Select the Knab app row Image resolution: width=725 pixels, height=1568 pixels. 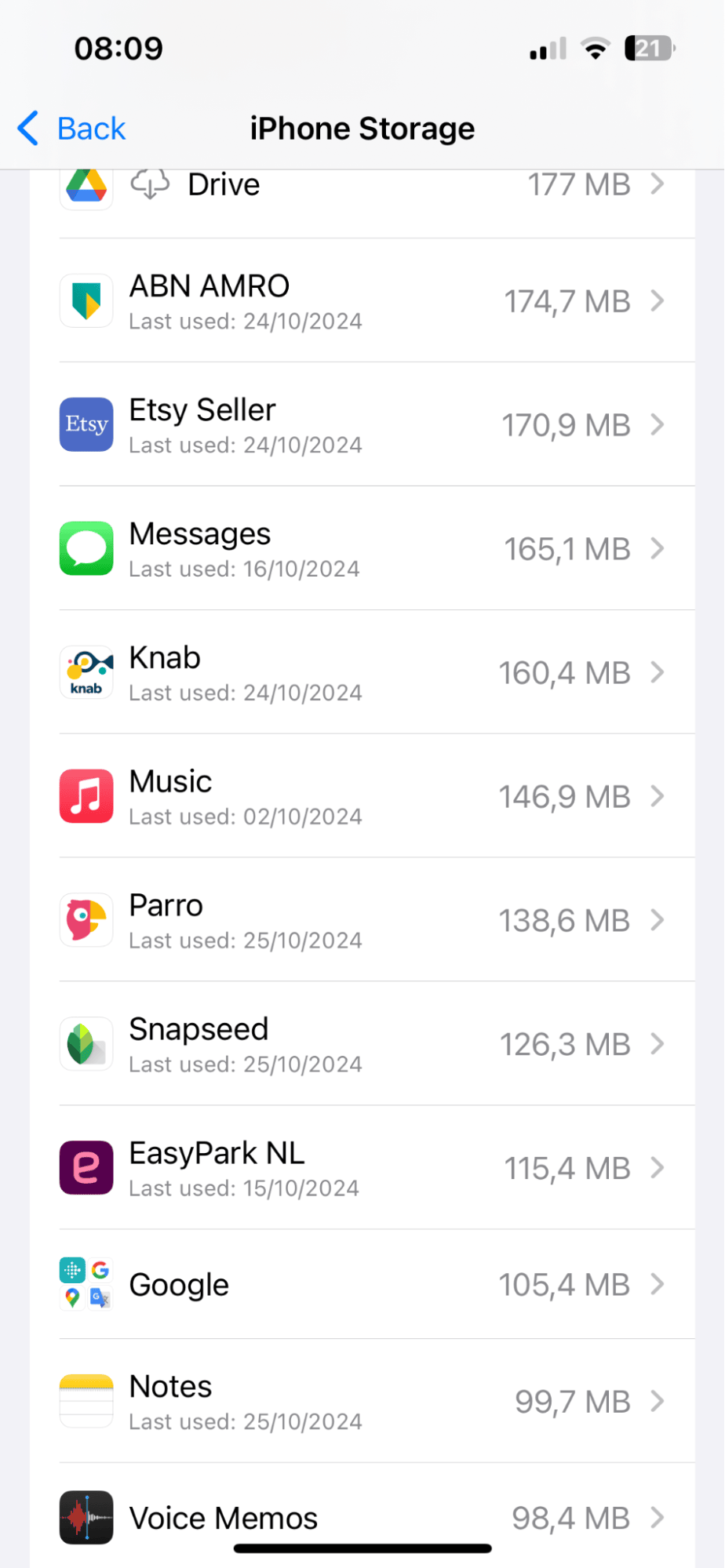(361, 673)
